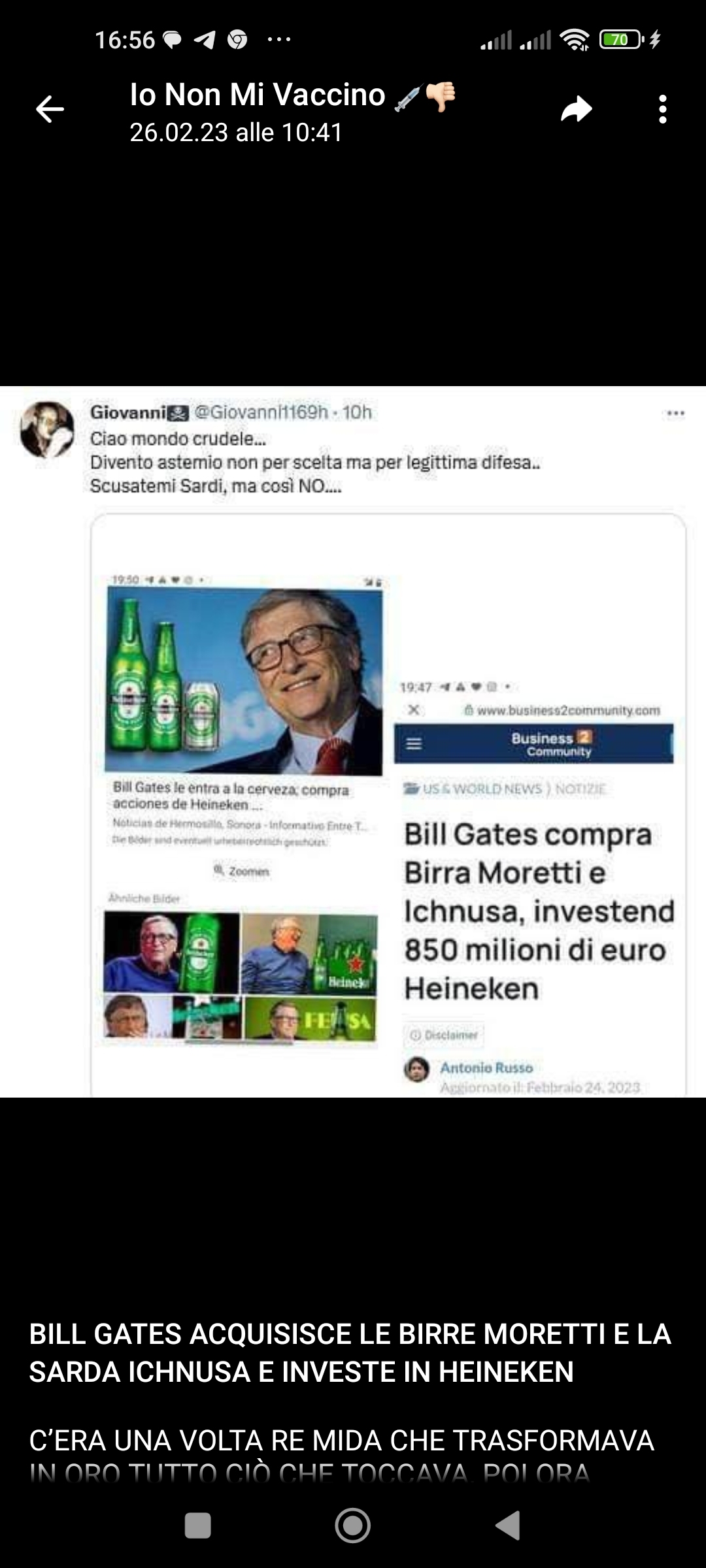This screenshot has height=1568, width=706.
Task: Tap the Bill Gates post image
Action: coord(353,742)
